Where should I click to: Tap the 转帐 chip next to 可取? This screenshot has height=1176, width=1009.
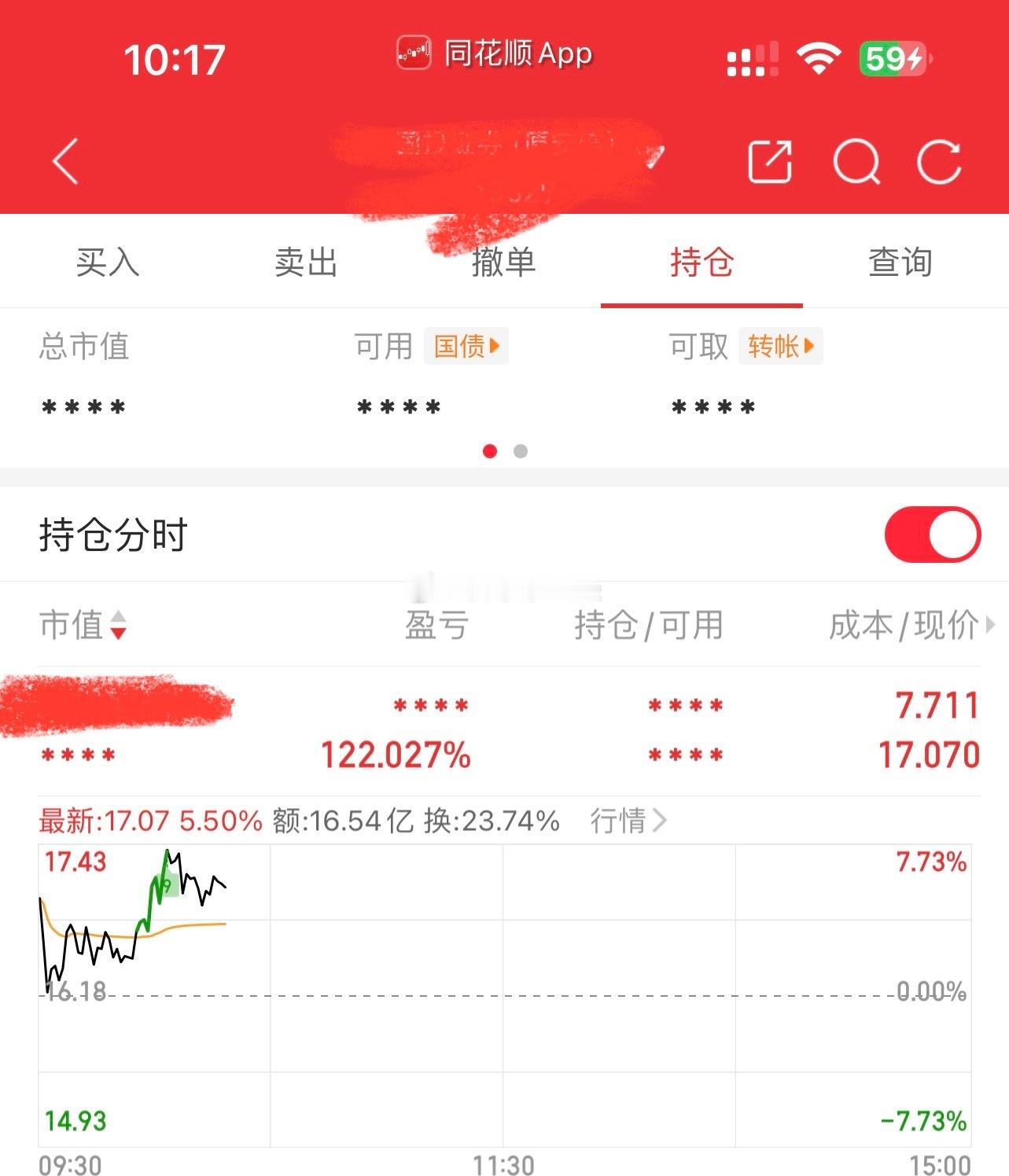781,346
